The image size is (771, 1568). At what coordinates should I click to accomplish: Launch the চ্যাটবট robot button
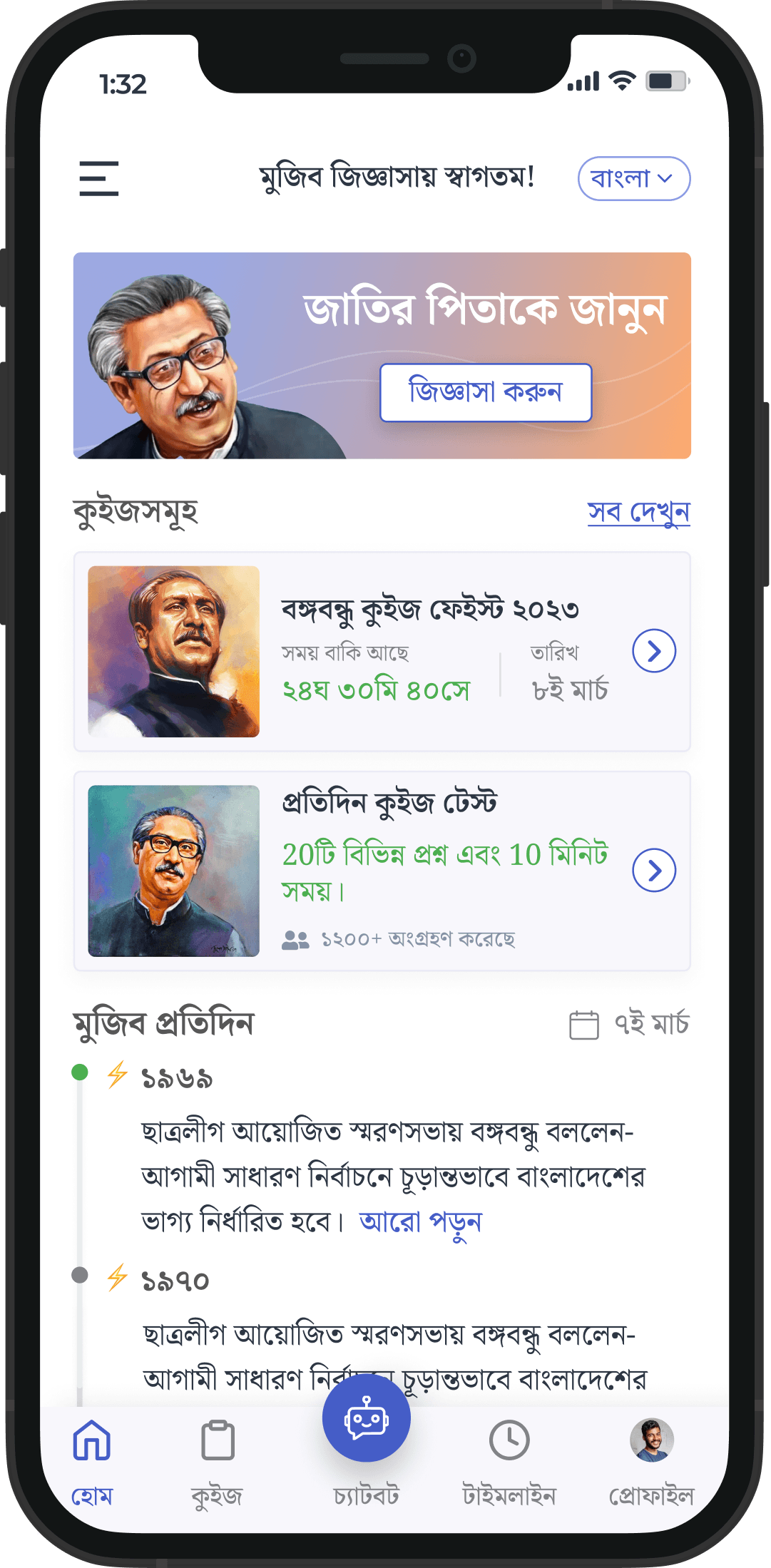[366, 1419]
